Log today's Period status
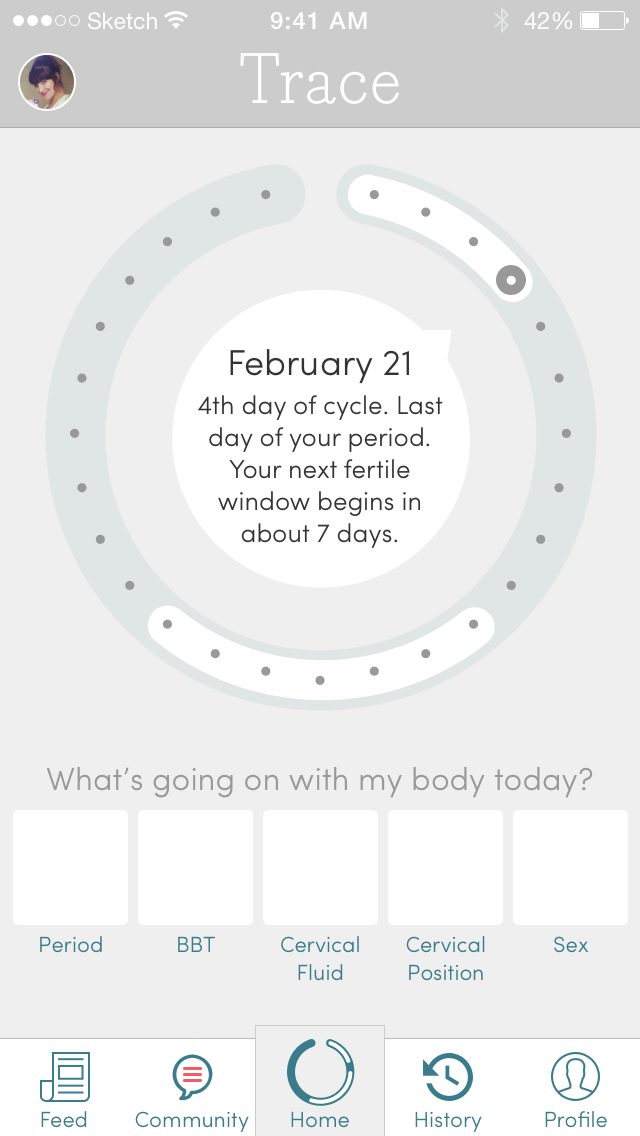Viewport: 640px width, 1136px height. click(x=70, y=867)
